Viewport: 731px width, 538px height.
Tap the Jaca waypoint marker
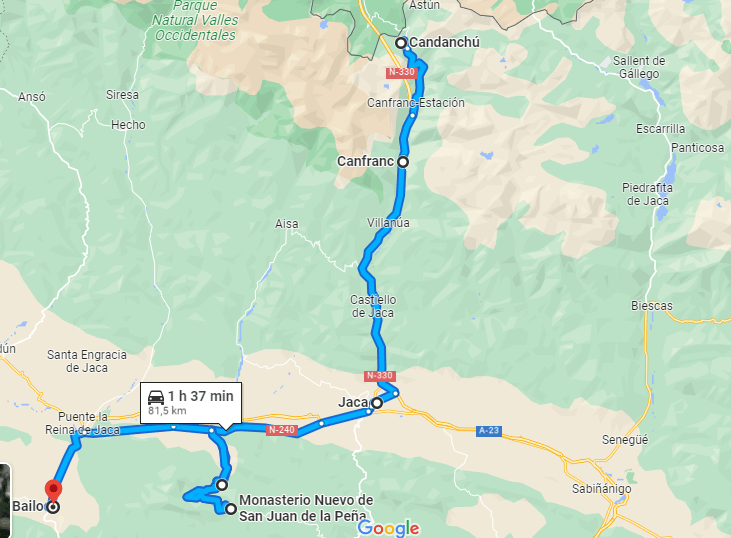pyautogui.click(x=376, y=404)
